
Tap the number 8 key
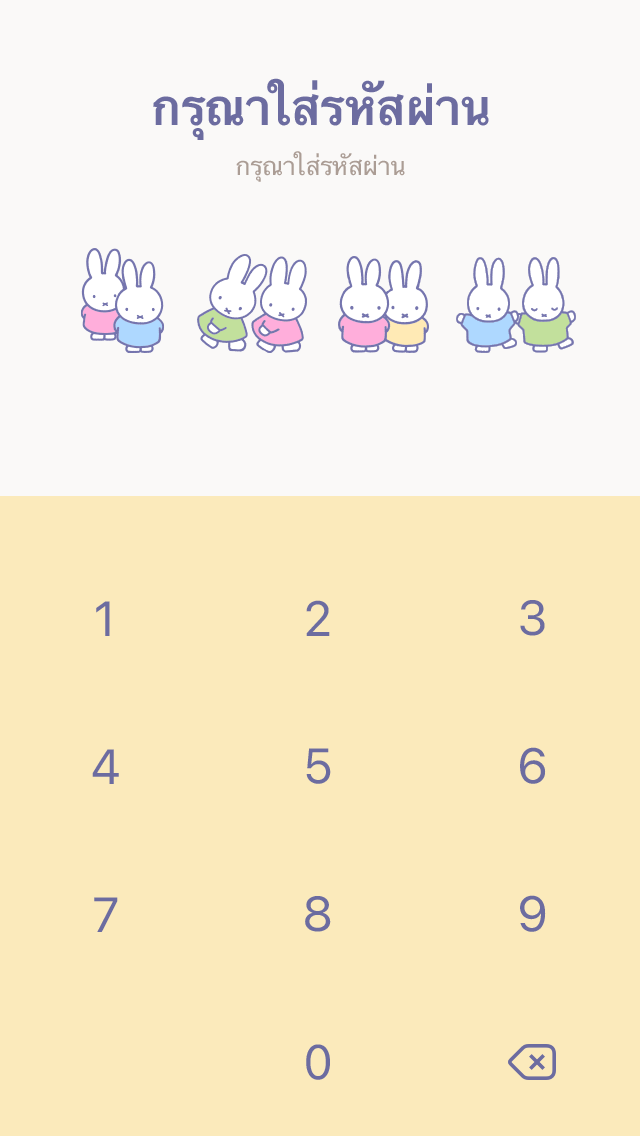[318, 914]
